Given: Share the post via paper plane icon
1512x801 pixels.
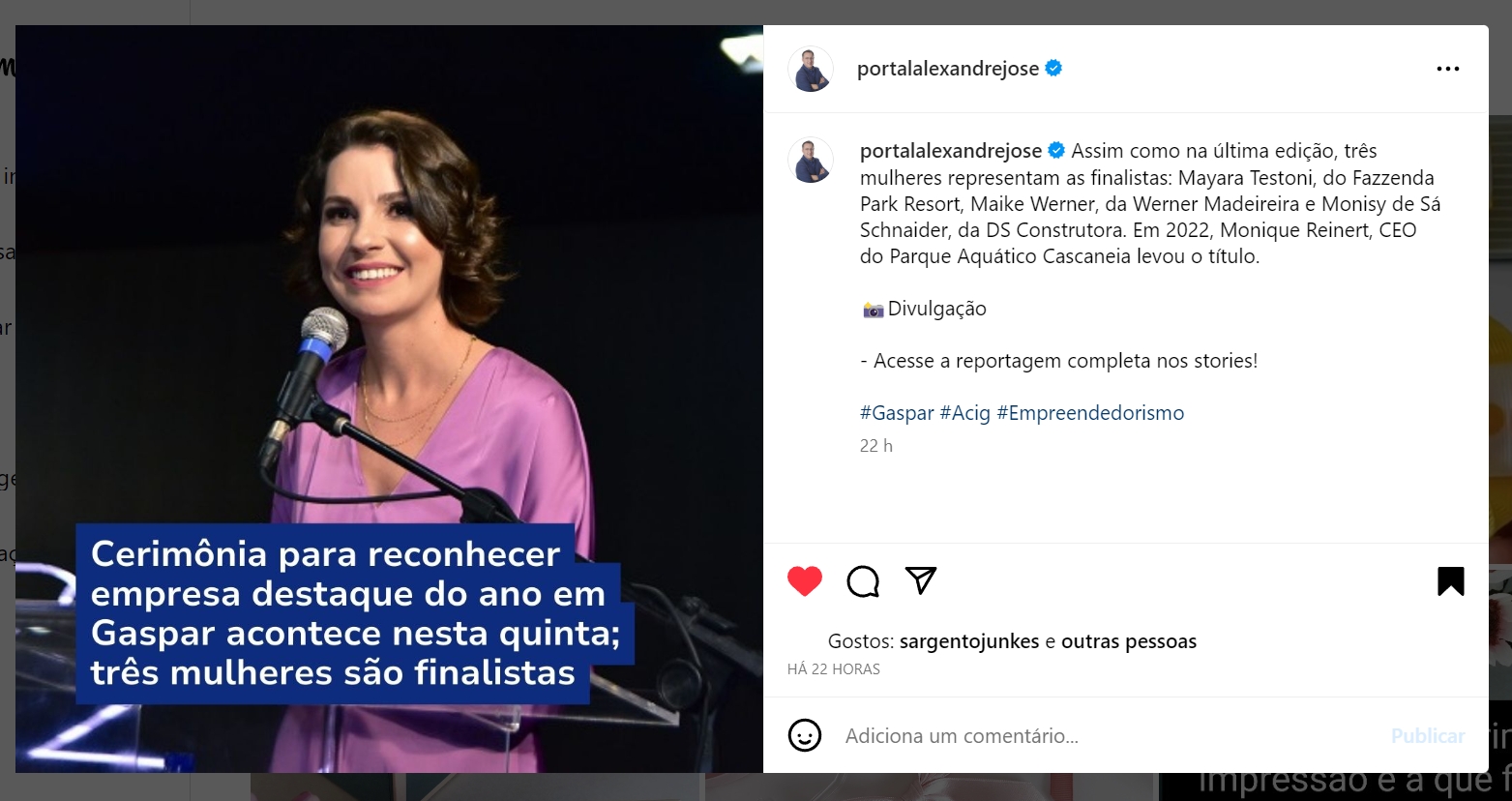Looking at the screenshot, I should point(921,580).
